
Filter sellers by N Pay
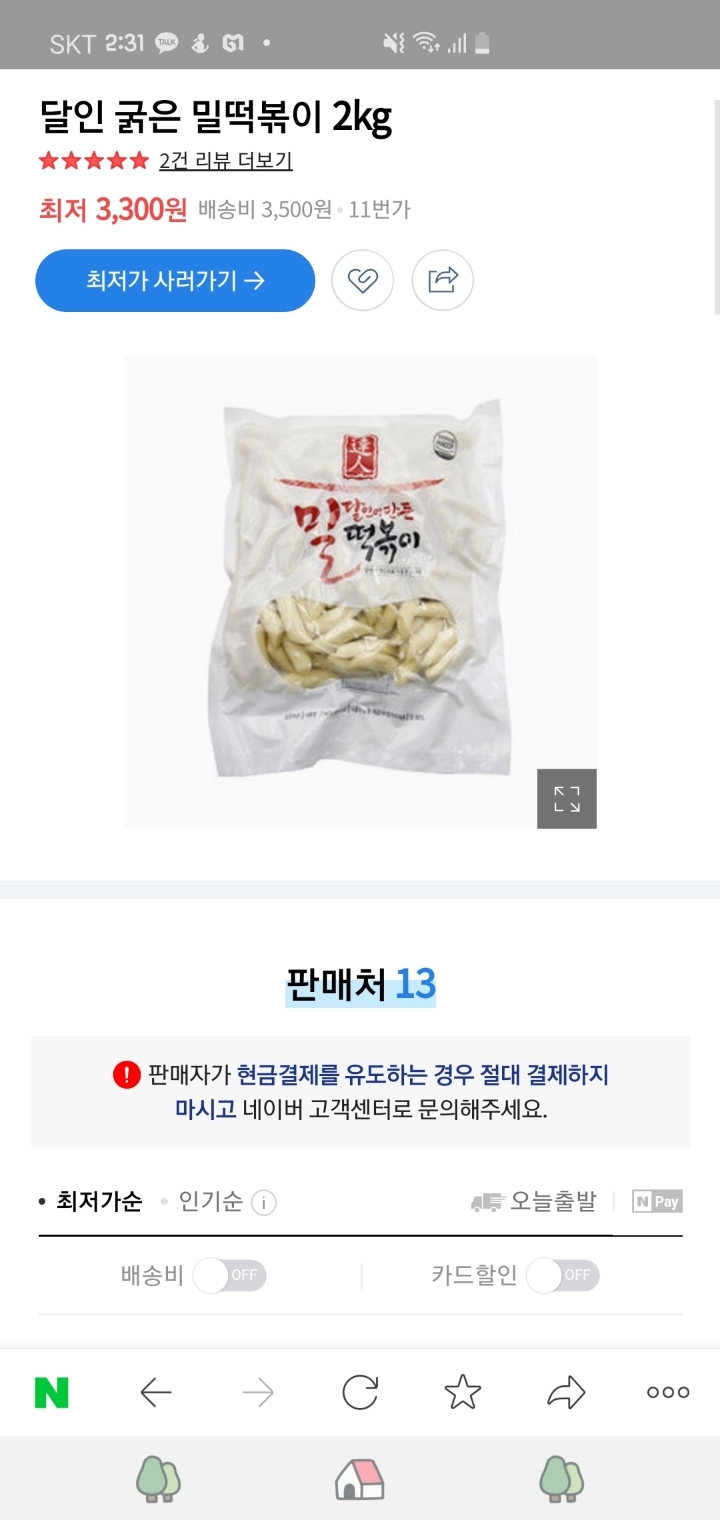click(x=657, y=1201)
